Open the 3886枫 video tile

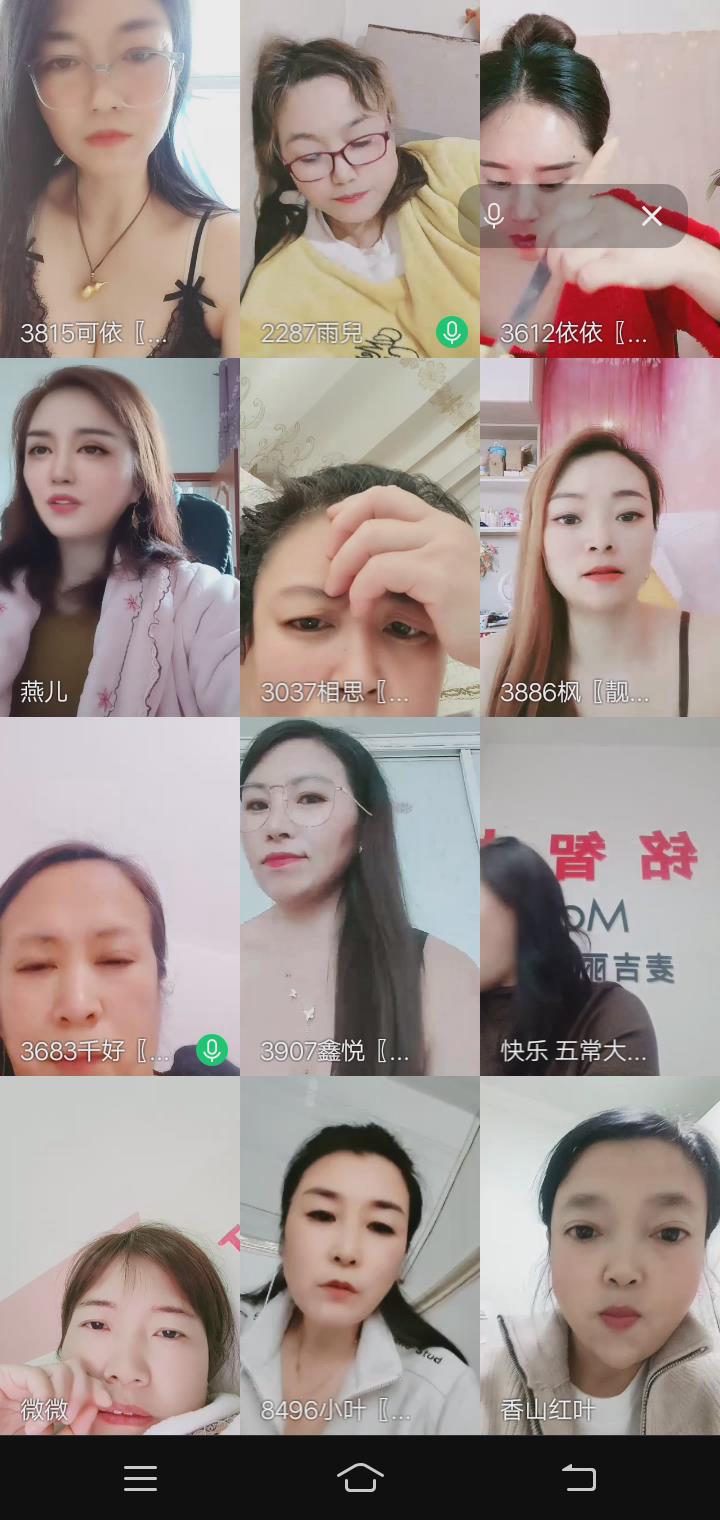(600, 537)
